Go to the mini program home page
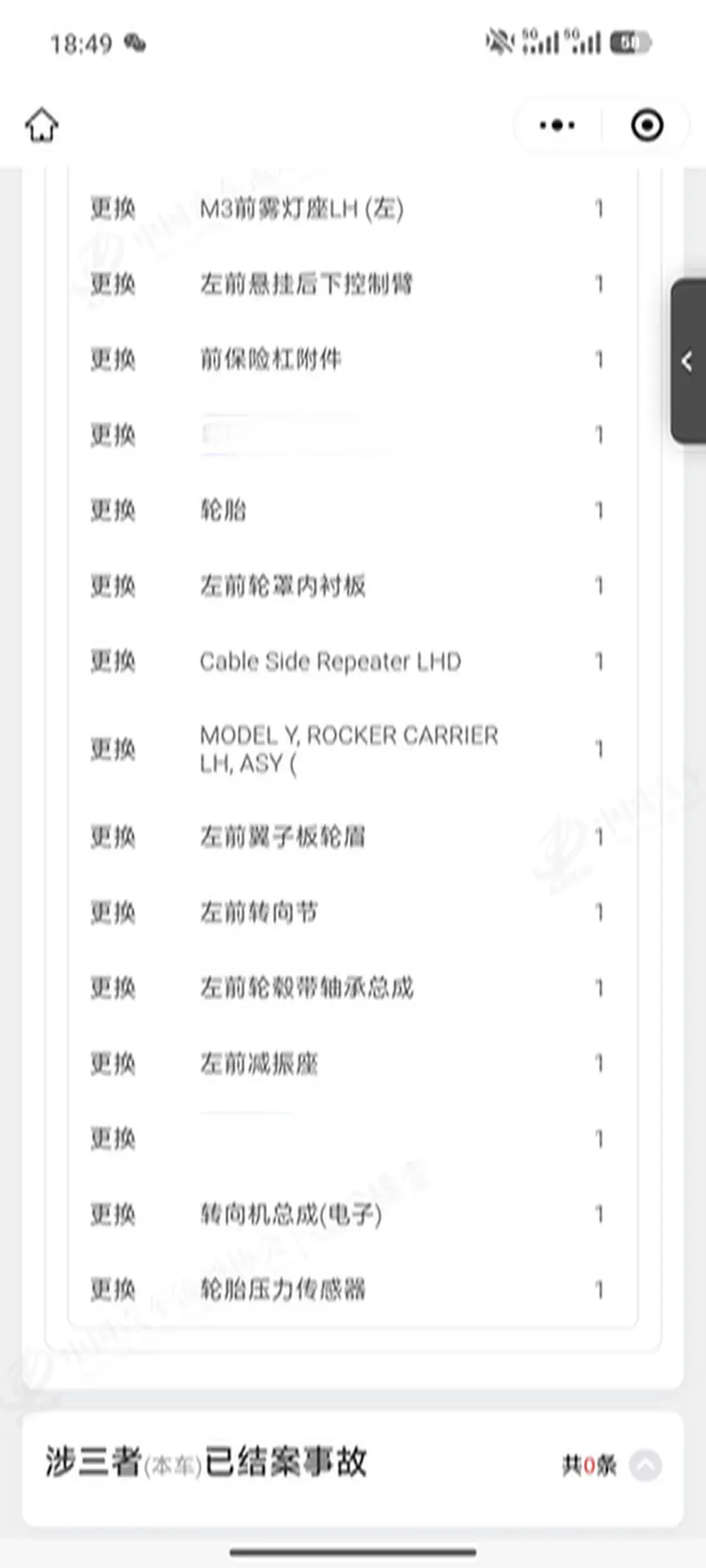Screen dimensions: 706x1568 42,124
